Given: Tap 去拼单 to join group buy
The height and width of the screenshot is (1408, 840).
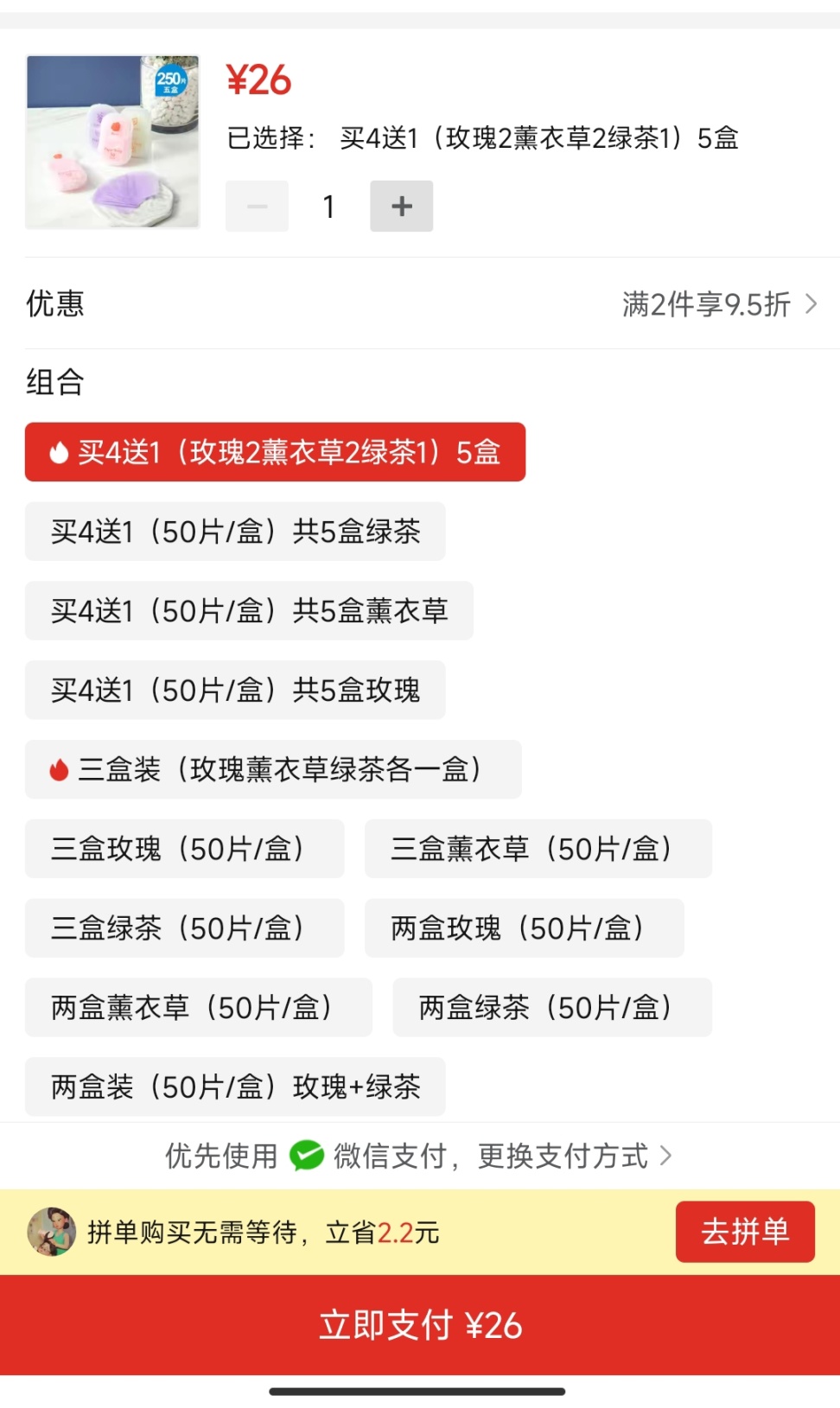Looking at the screenshot, I should (x=745, y=1232).
